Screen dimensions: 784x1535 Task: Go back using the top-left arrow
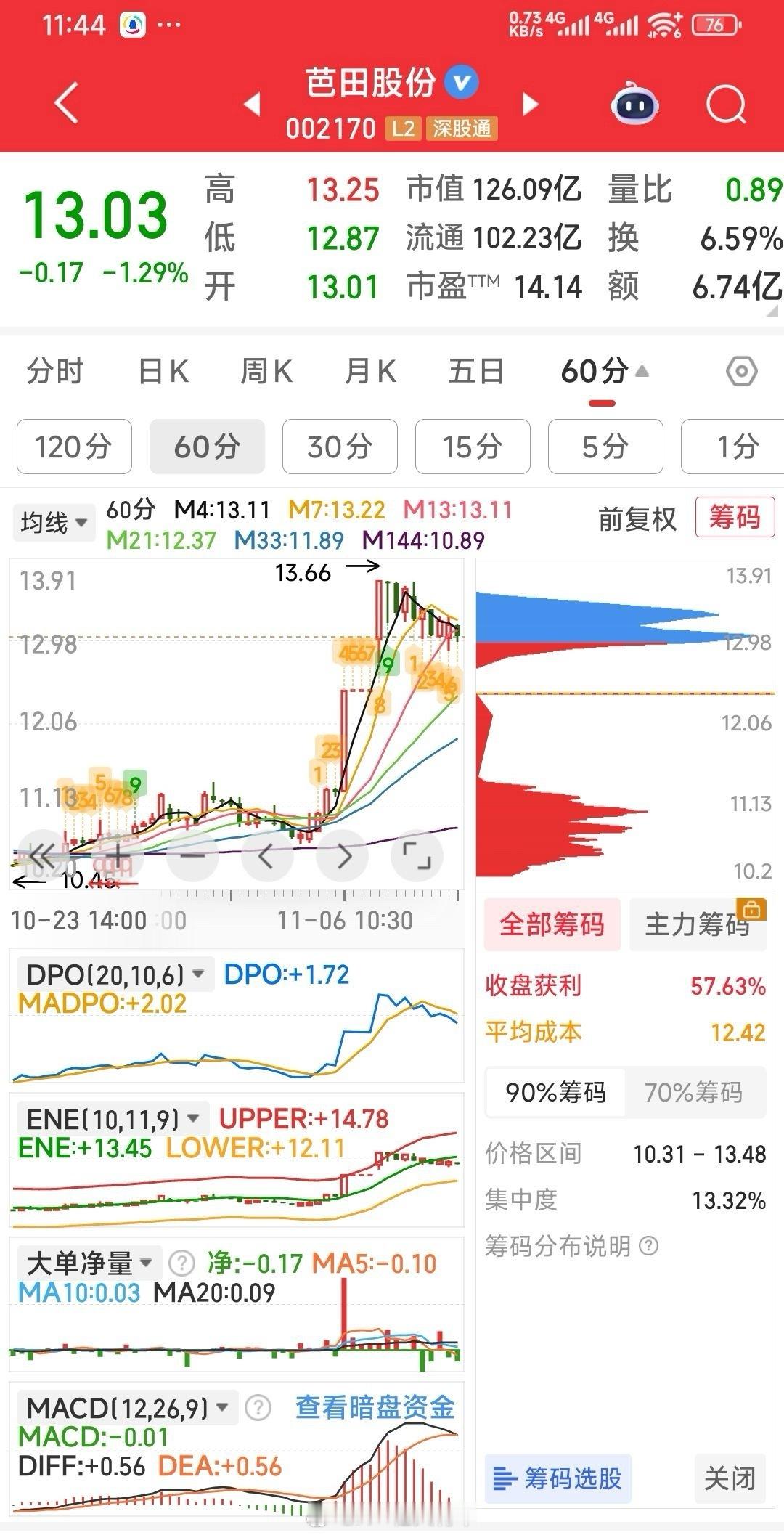pos(67,103)
